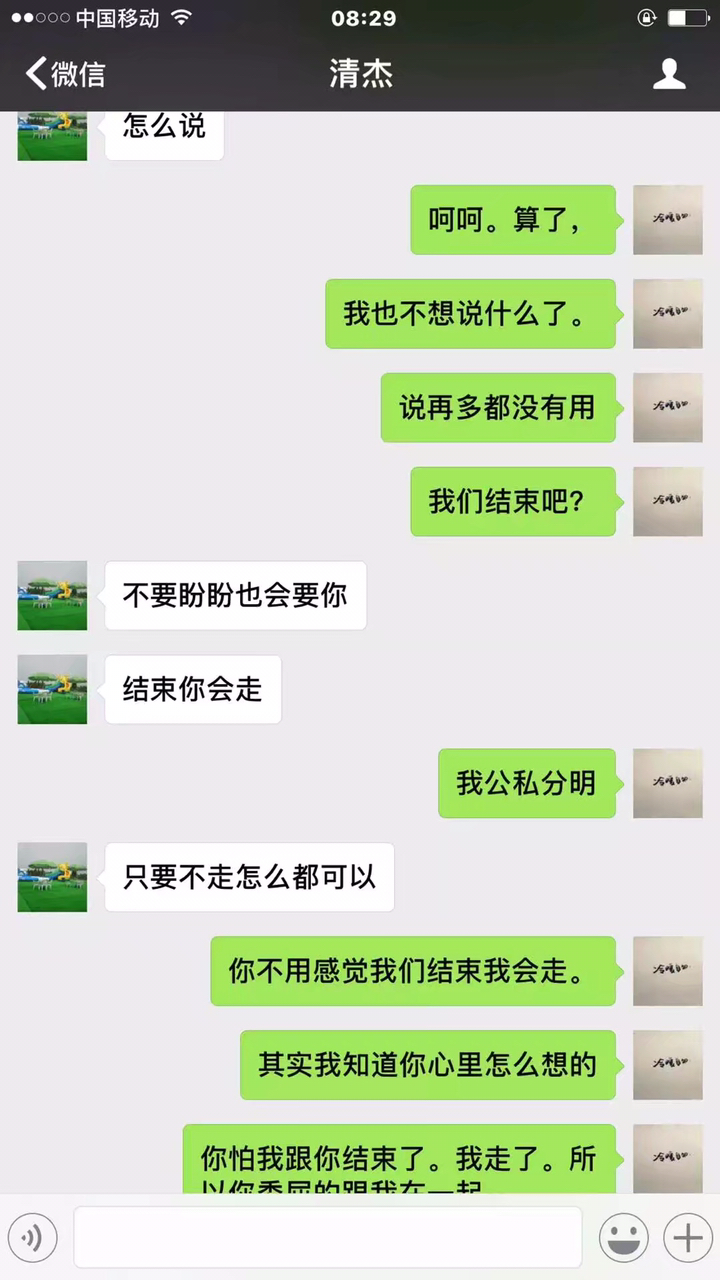
Task: Open the emoji sticker panel
Action: (623, 1238)
